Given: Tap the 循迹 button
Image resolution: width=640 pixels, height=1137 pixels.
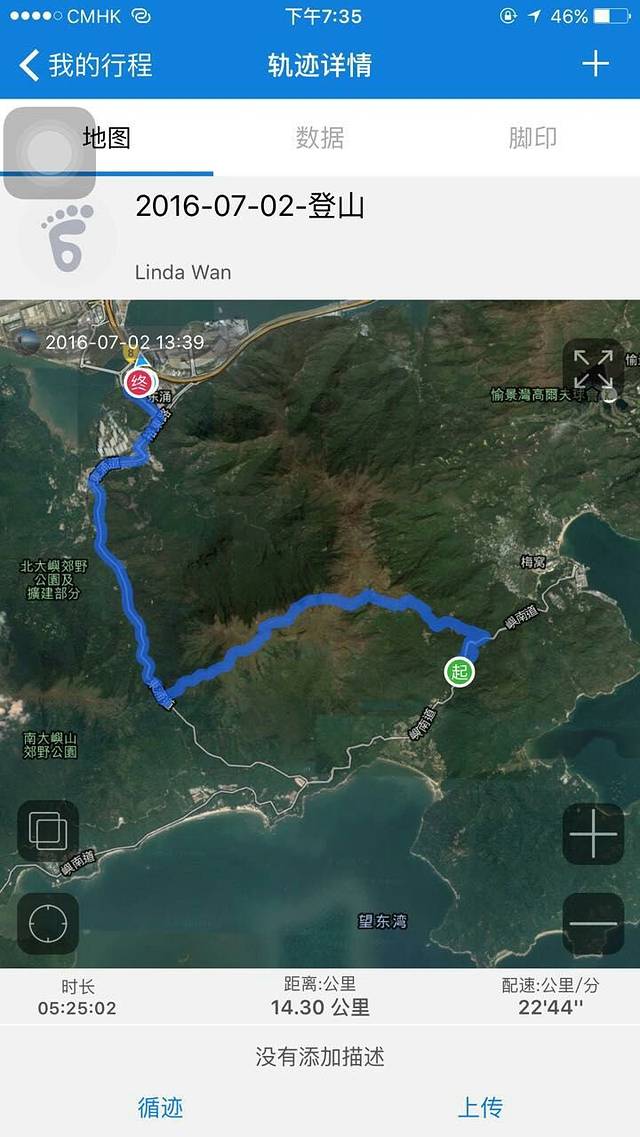Looking at the screenshot, I should [160, 1107].
